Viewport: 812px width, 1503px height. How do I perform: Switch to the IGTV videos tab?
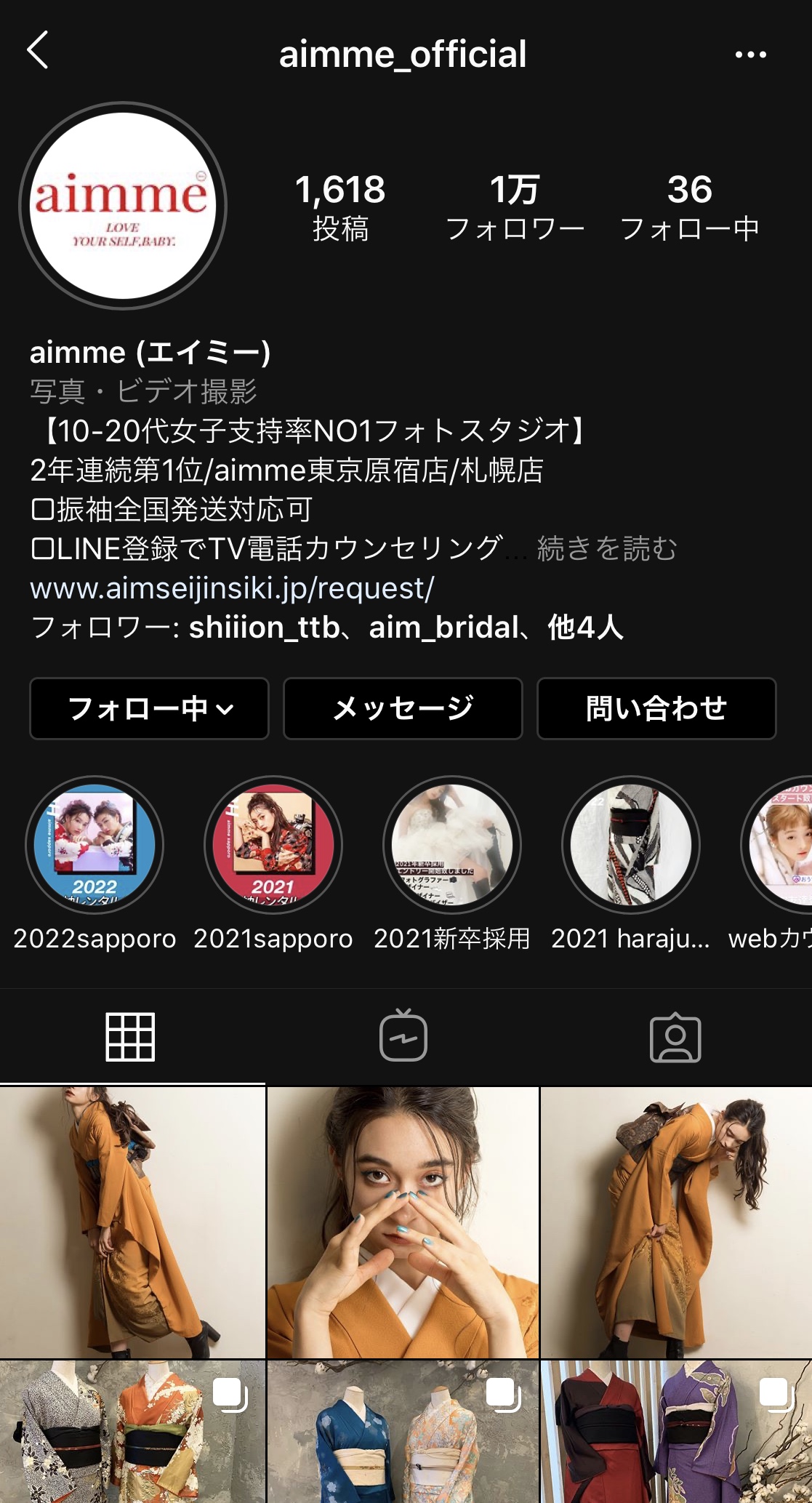pyautogui.click(x=403, y=1035)
